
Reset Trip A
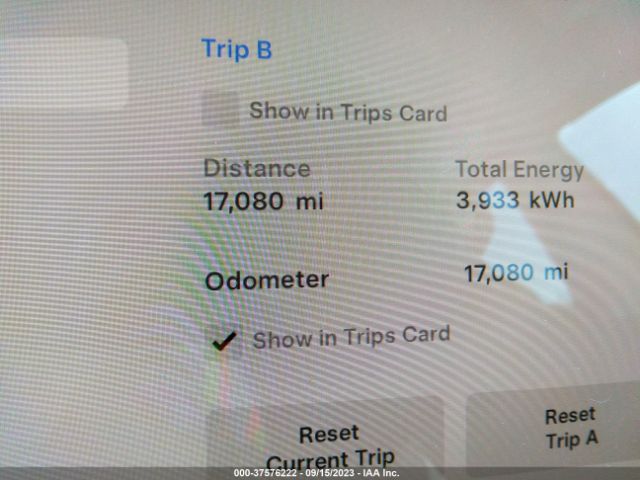(570, 427)
